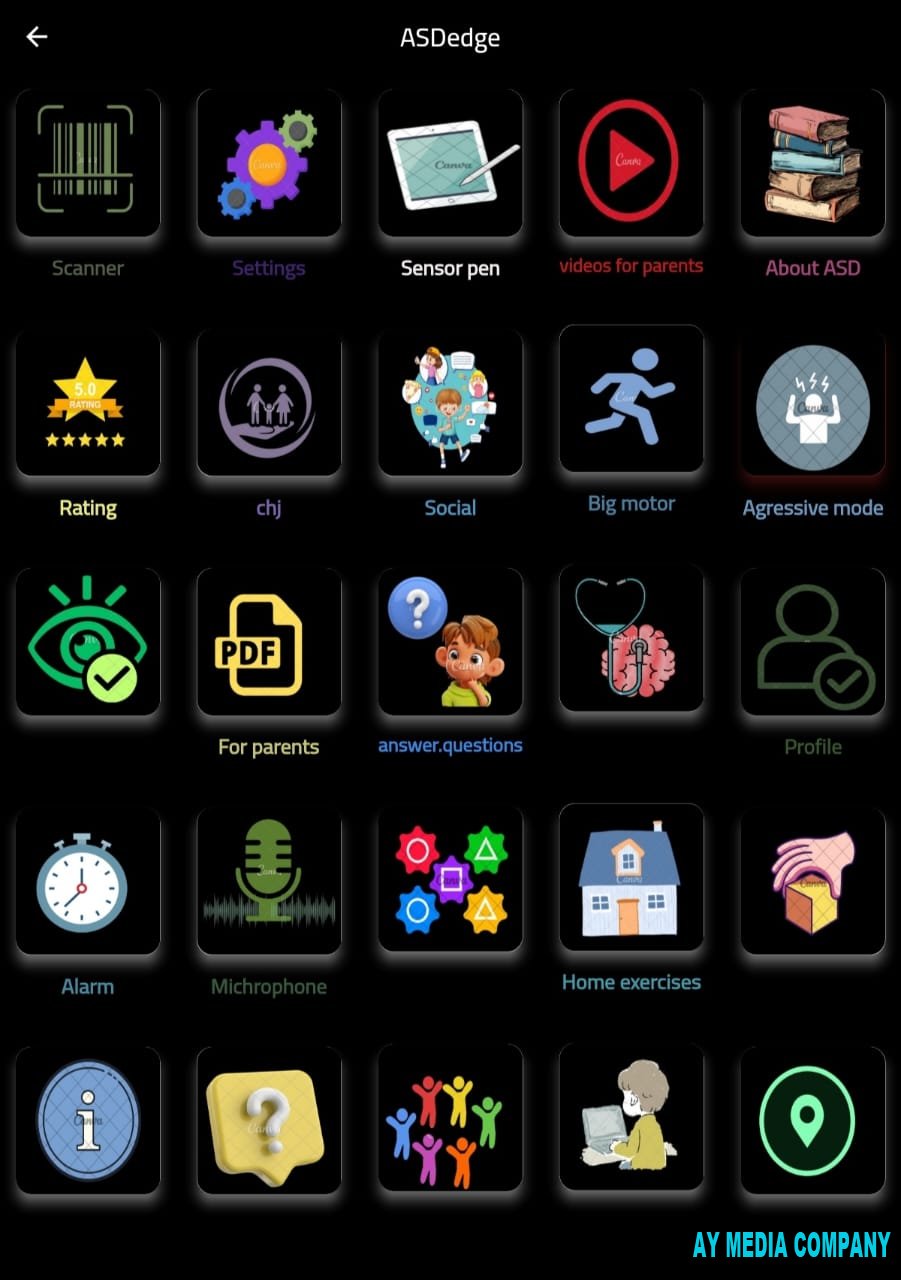Screen dimensions: 901x1280
Task: Open the Michrophone tile
Action: (269, 881)
